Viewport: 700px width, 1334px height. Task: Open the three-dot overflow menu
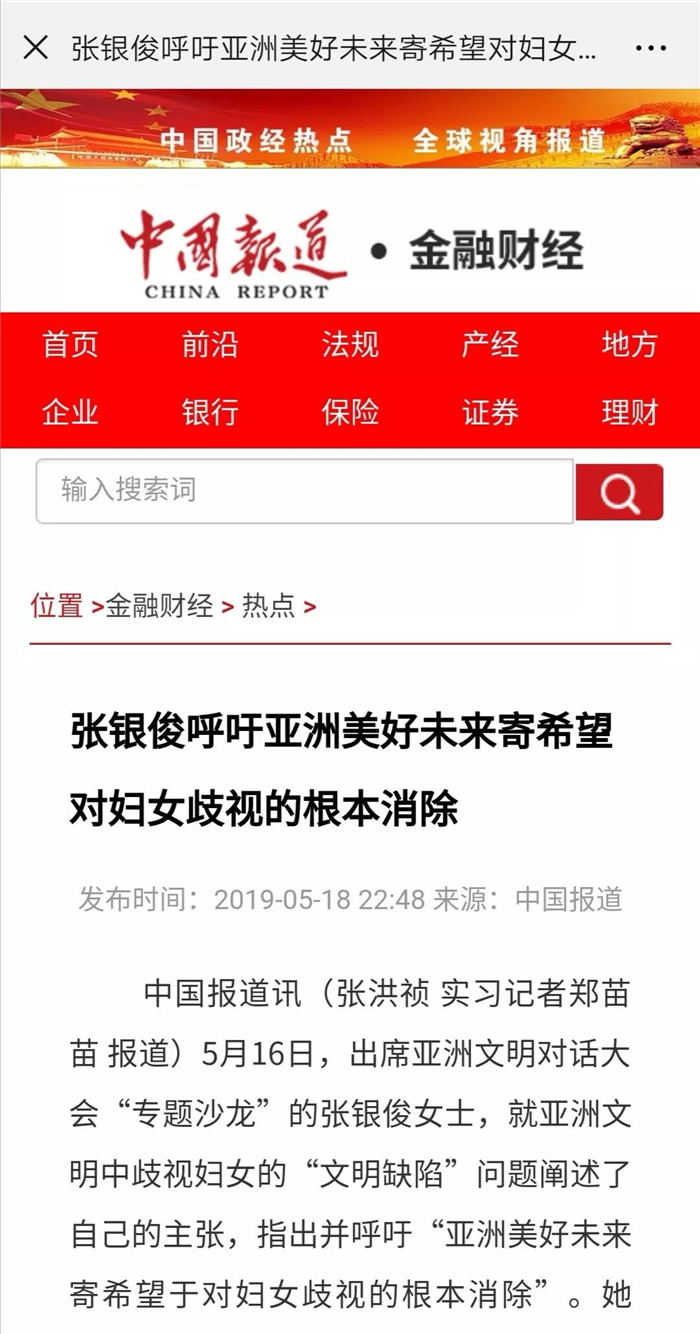pyautogui.click(x=651, y=47)
